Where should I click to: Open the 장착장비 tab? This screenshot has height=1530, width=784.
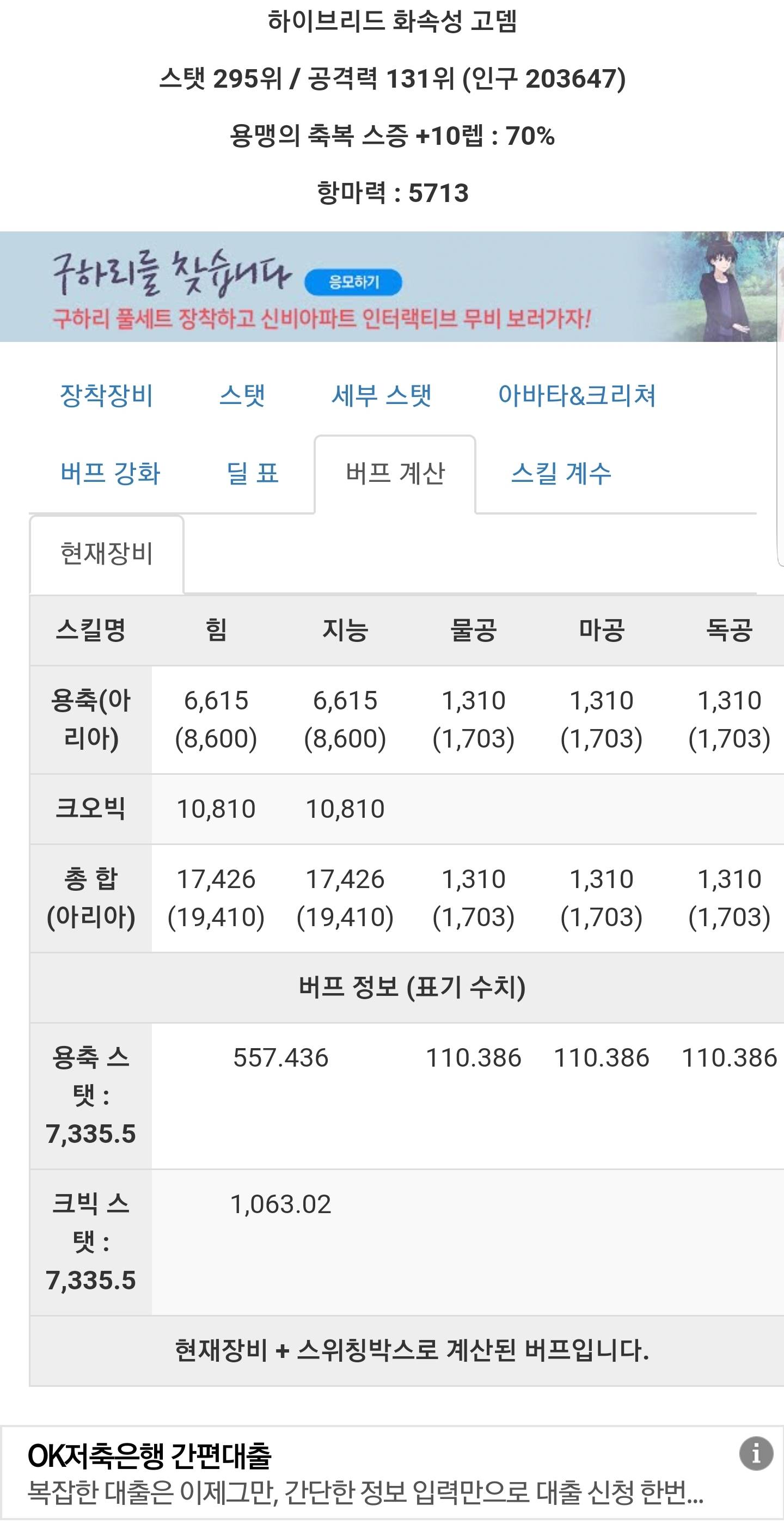[x=106, y=395]
